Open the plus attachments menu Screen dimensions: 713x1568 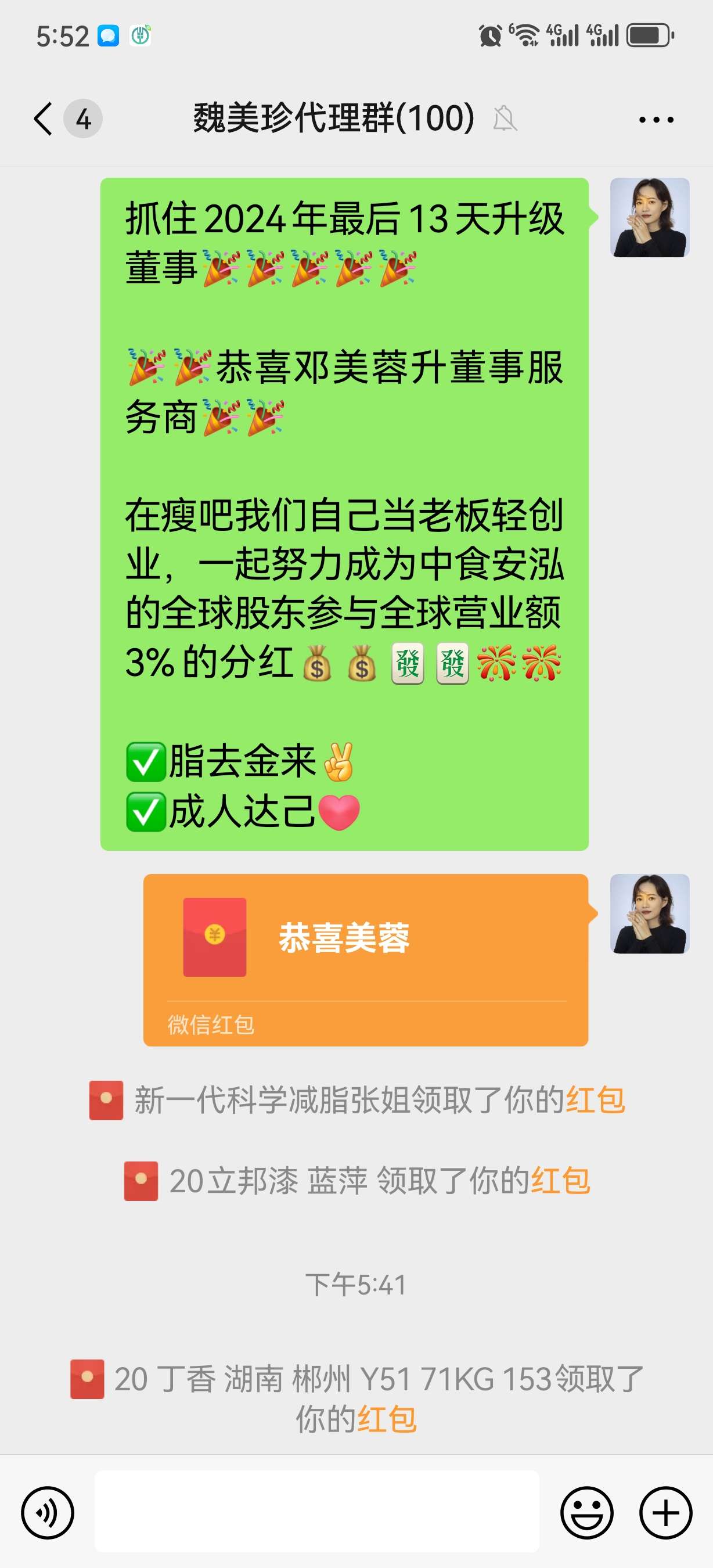click(x=665, y=1512)
